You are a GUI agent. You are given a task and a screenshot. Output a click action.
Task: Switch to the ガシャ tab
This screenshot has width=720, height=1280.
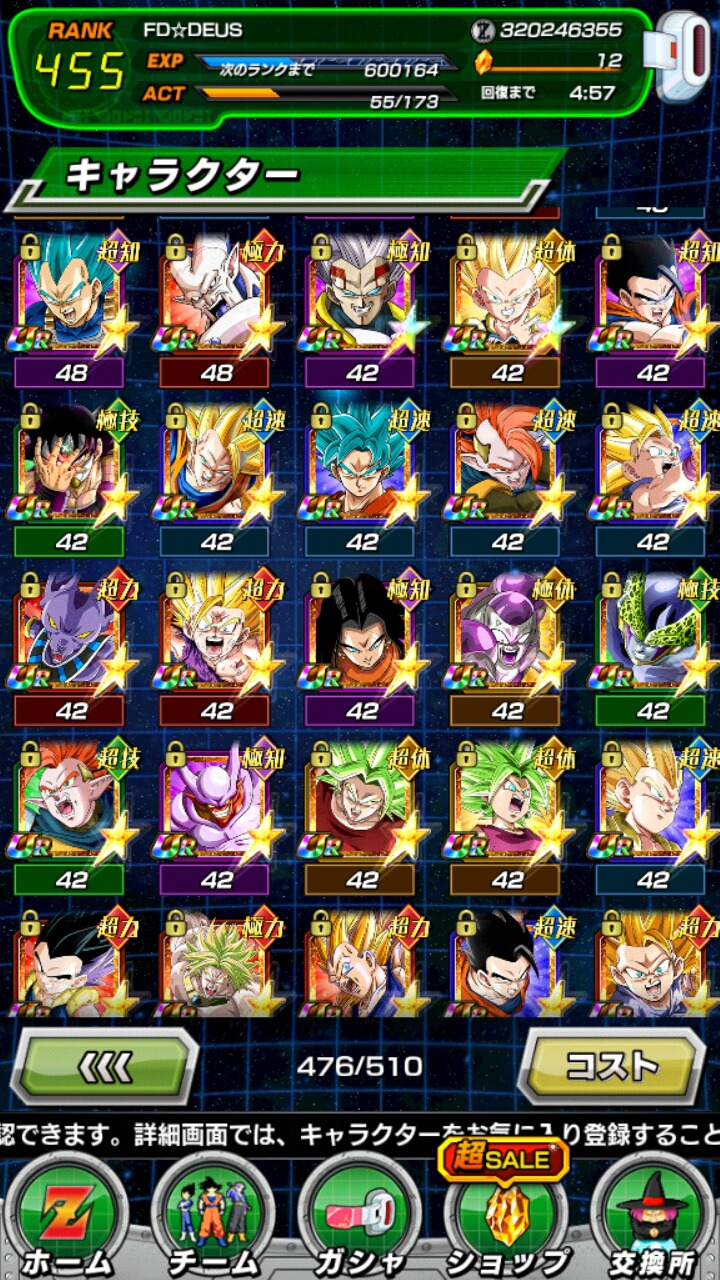(x=360, y=1225)
